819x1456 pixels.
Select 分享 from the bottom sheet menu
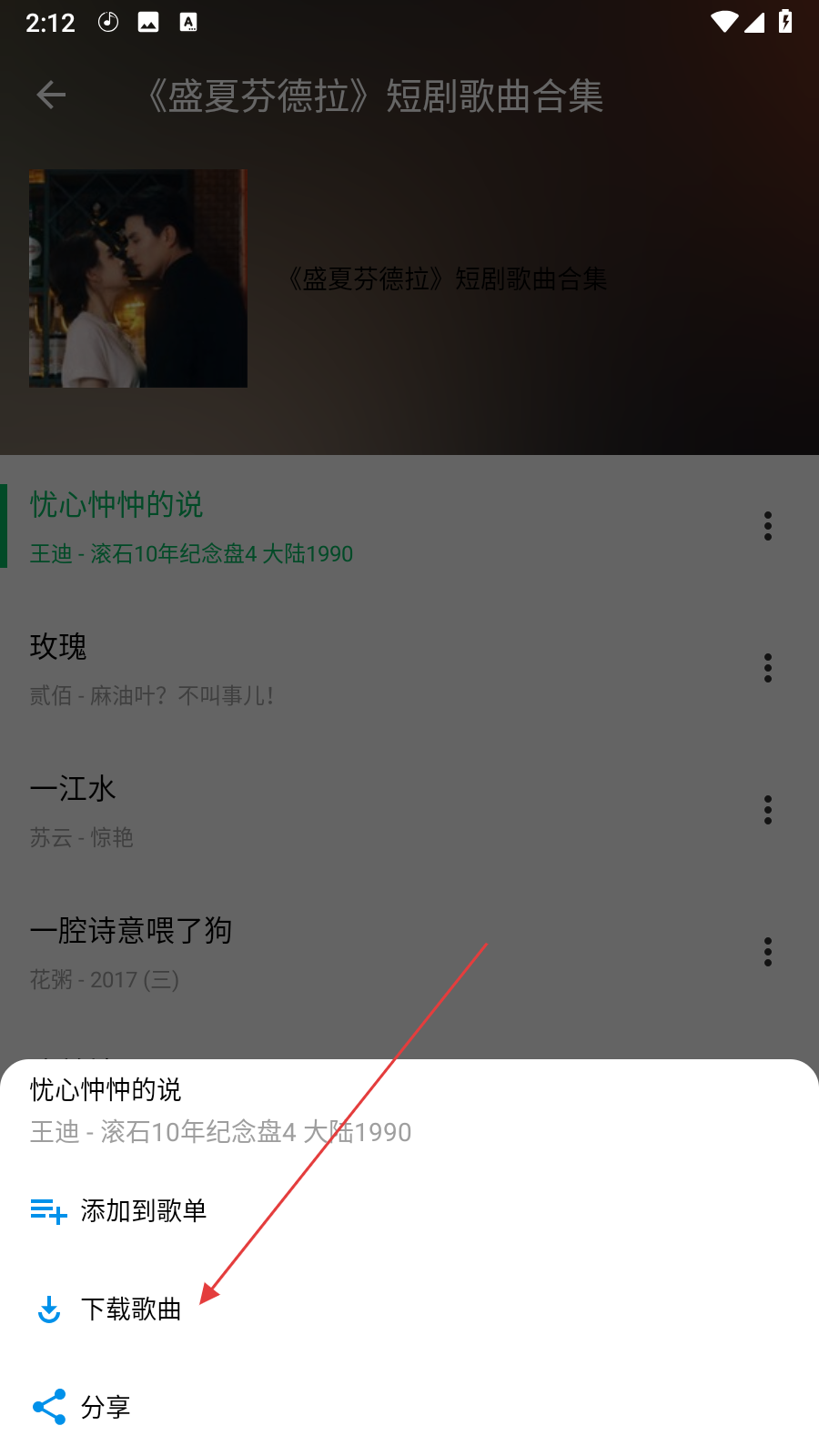(106, 1407)
